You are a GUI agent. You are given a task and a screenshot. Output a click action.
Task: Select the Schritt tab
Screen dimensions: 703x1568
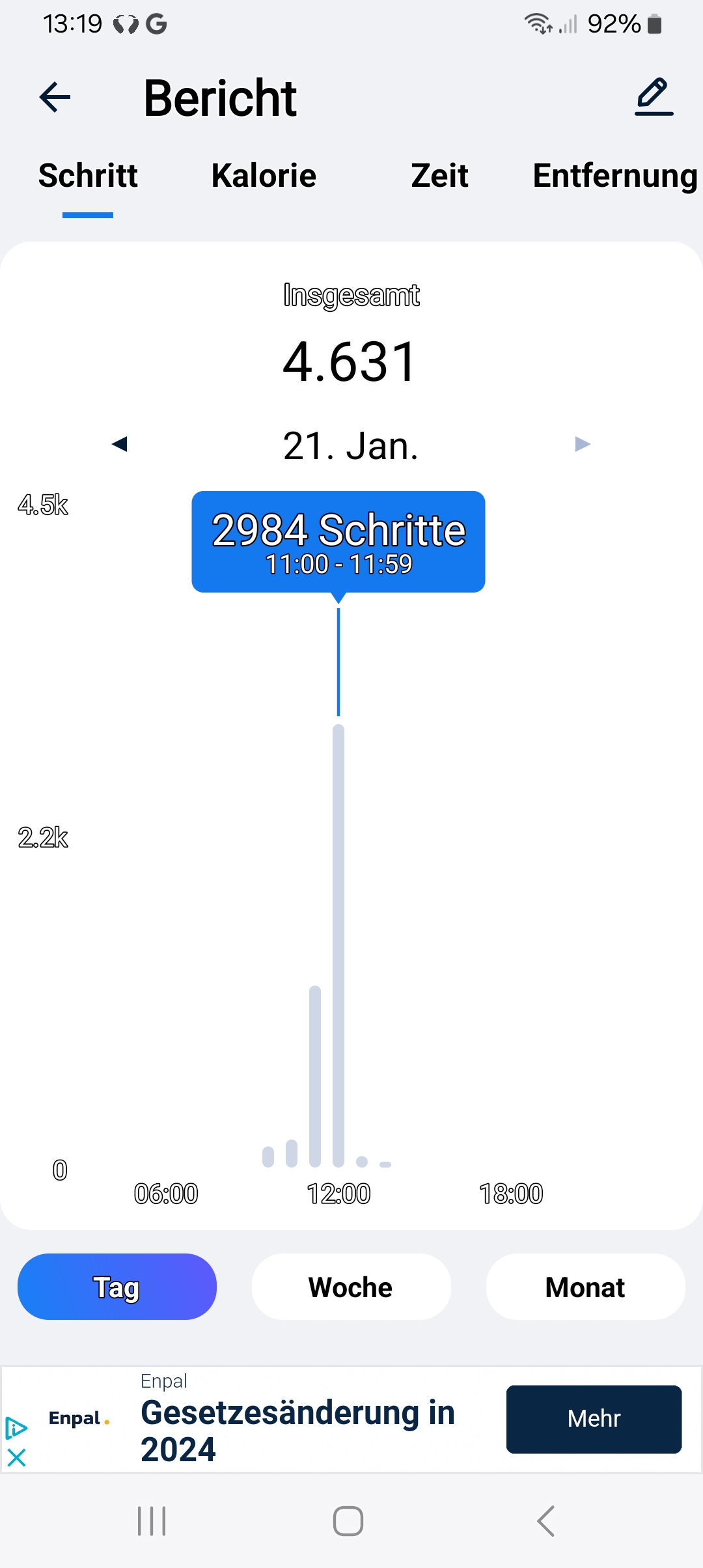[89, 176]
